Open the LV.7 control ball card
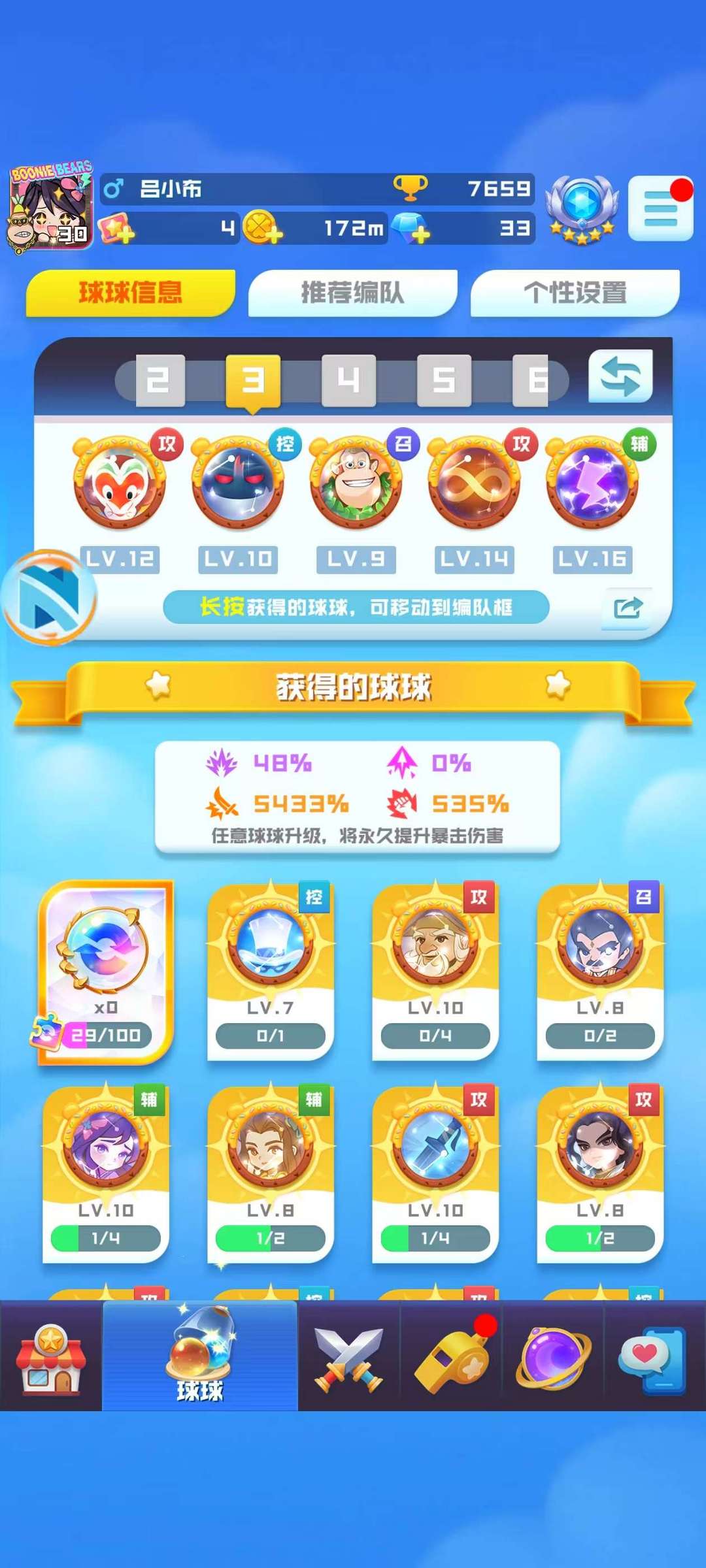This screenshot has width=706, height=1568. pos(271,972)
